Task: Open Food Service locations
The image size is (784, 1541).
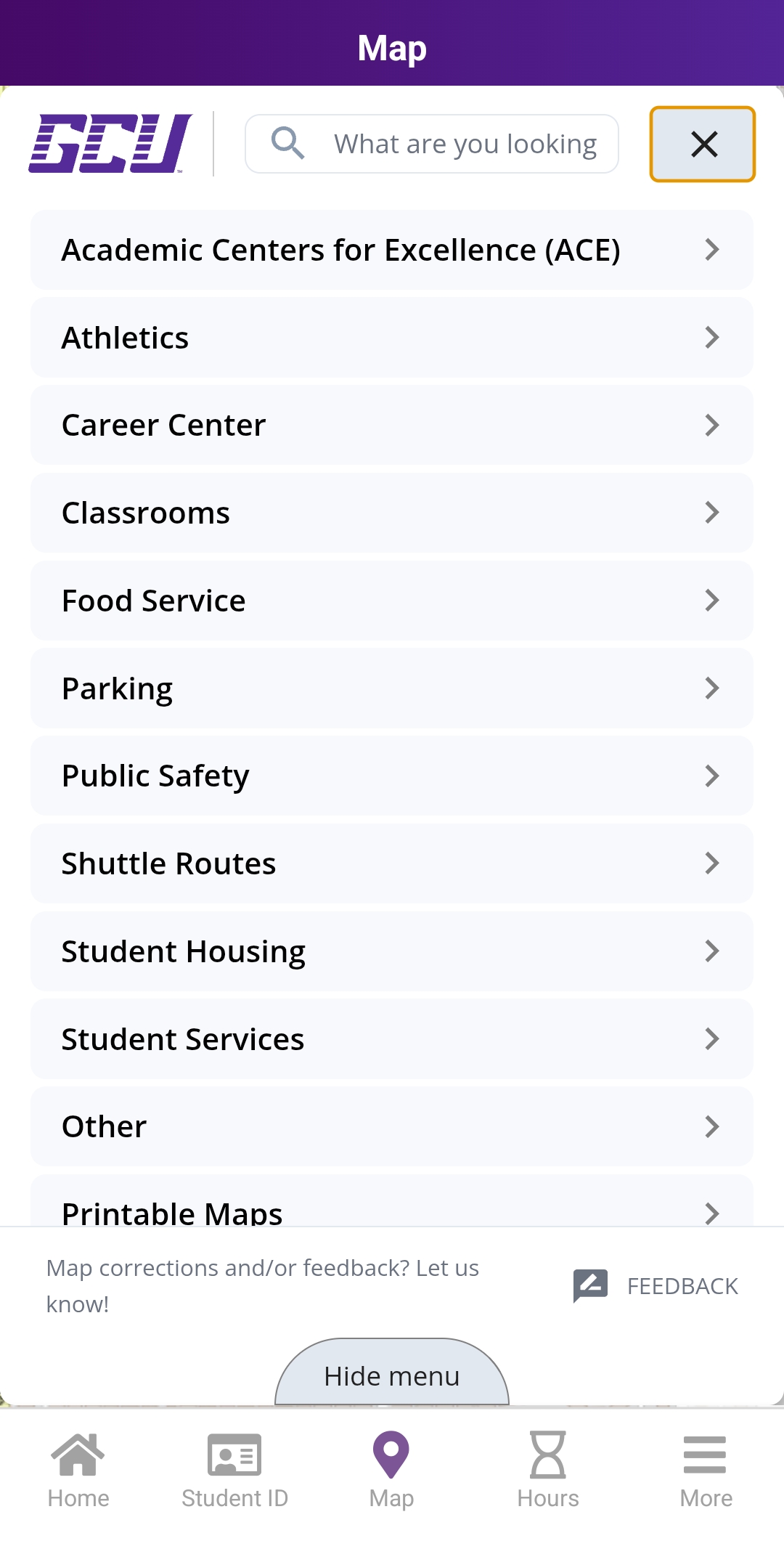Action: (x=392, y=601)
